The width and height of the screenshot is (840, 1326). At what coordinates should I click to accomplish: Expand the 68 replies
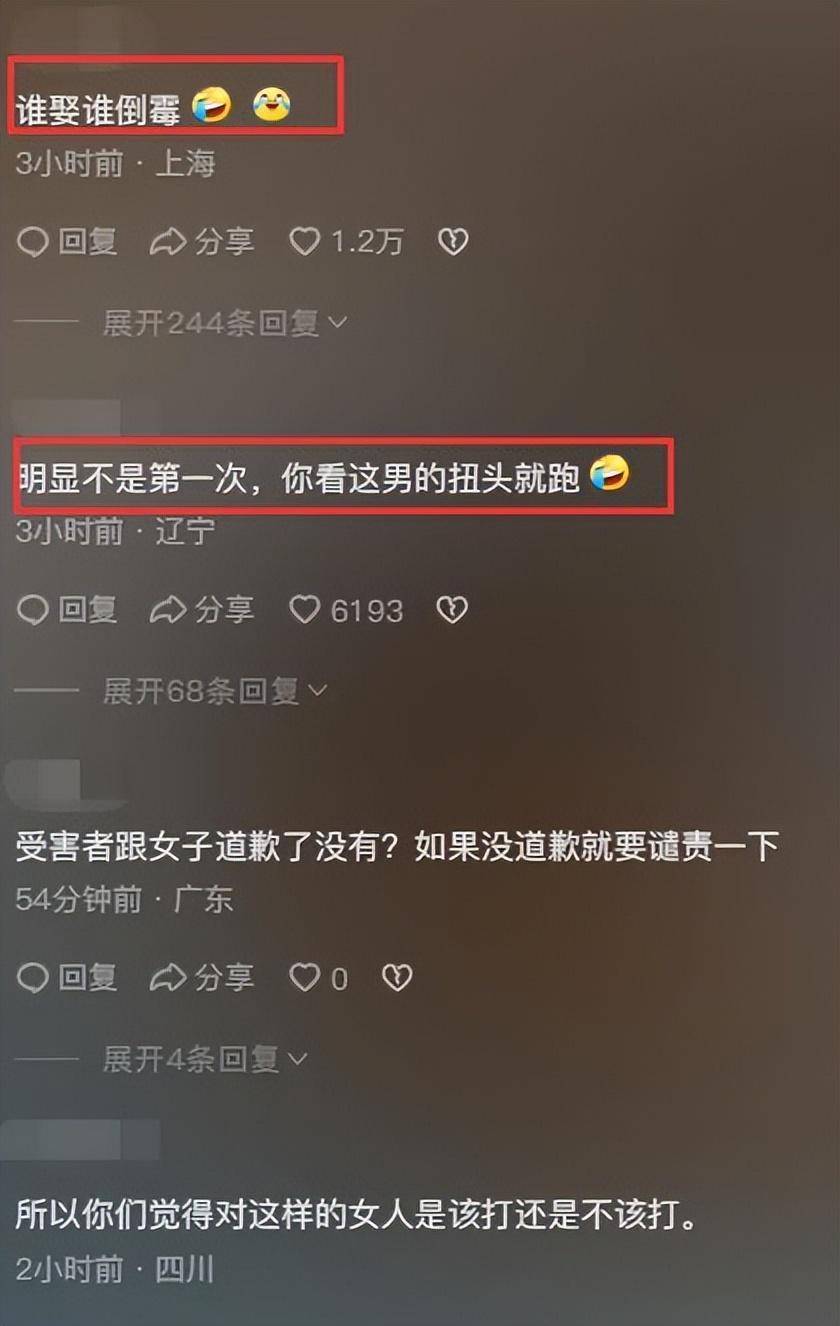tap(214, 690)
